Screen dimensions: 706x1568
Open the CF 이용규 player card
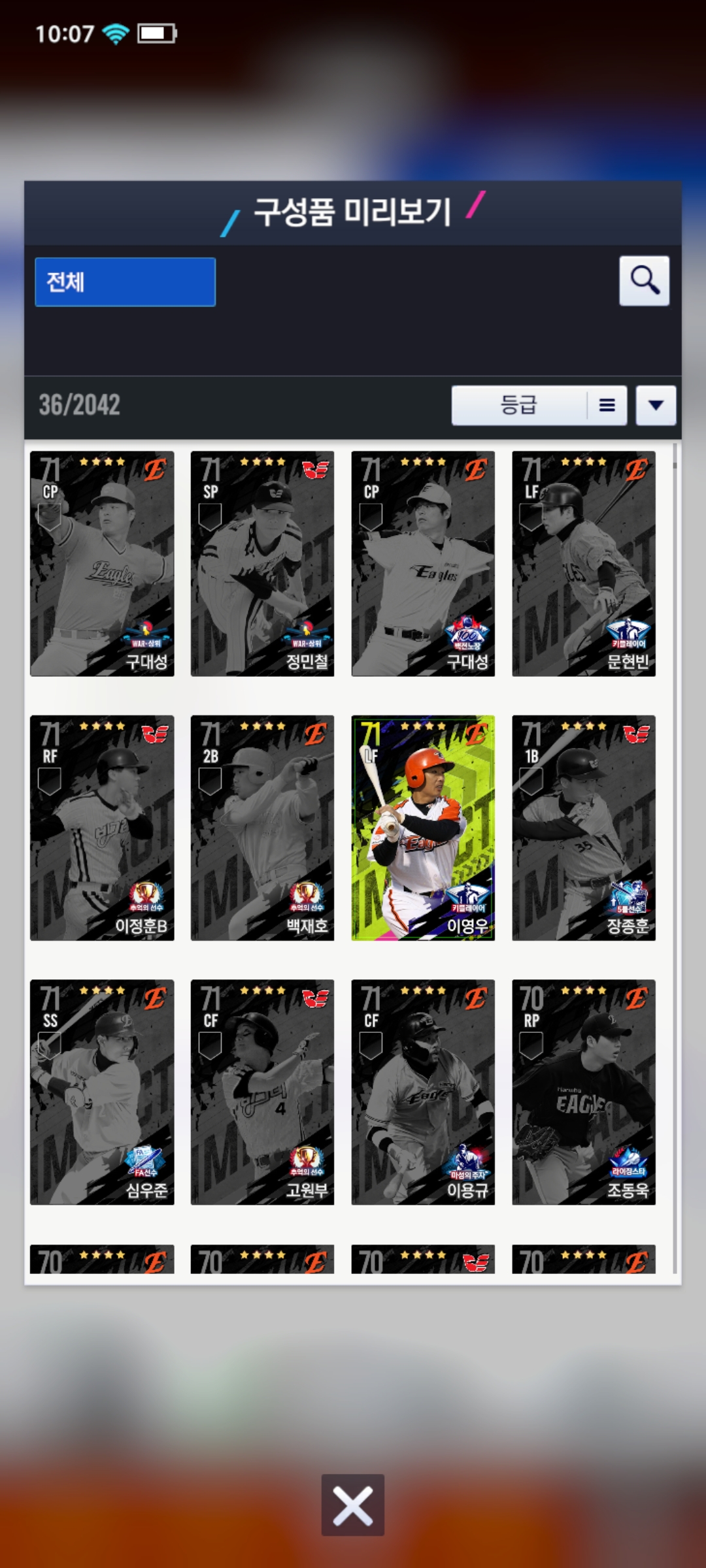pyautogui.click(x=423, y=1092)
